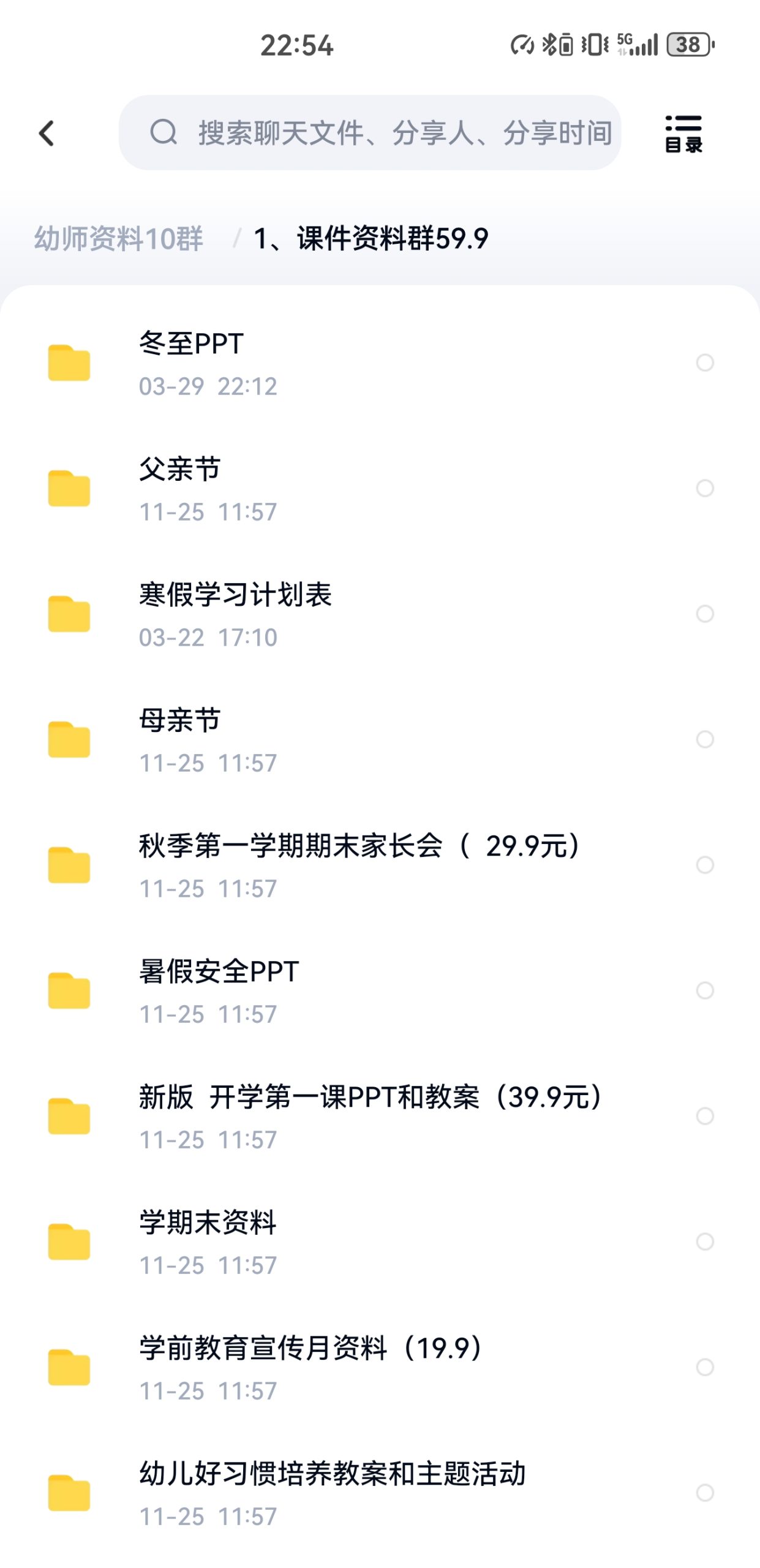Open the 目录 directory icon
The height and width of the screenshot is (1568, 760).
click(x=683, y=133)
